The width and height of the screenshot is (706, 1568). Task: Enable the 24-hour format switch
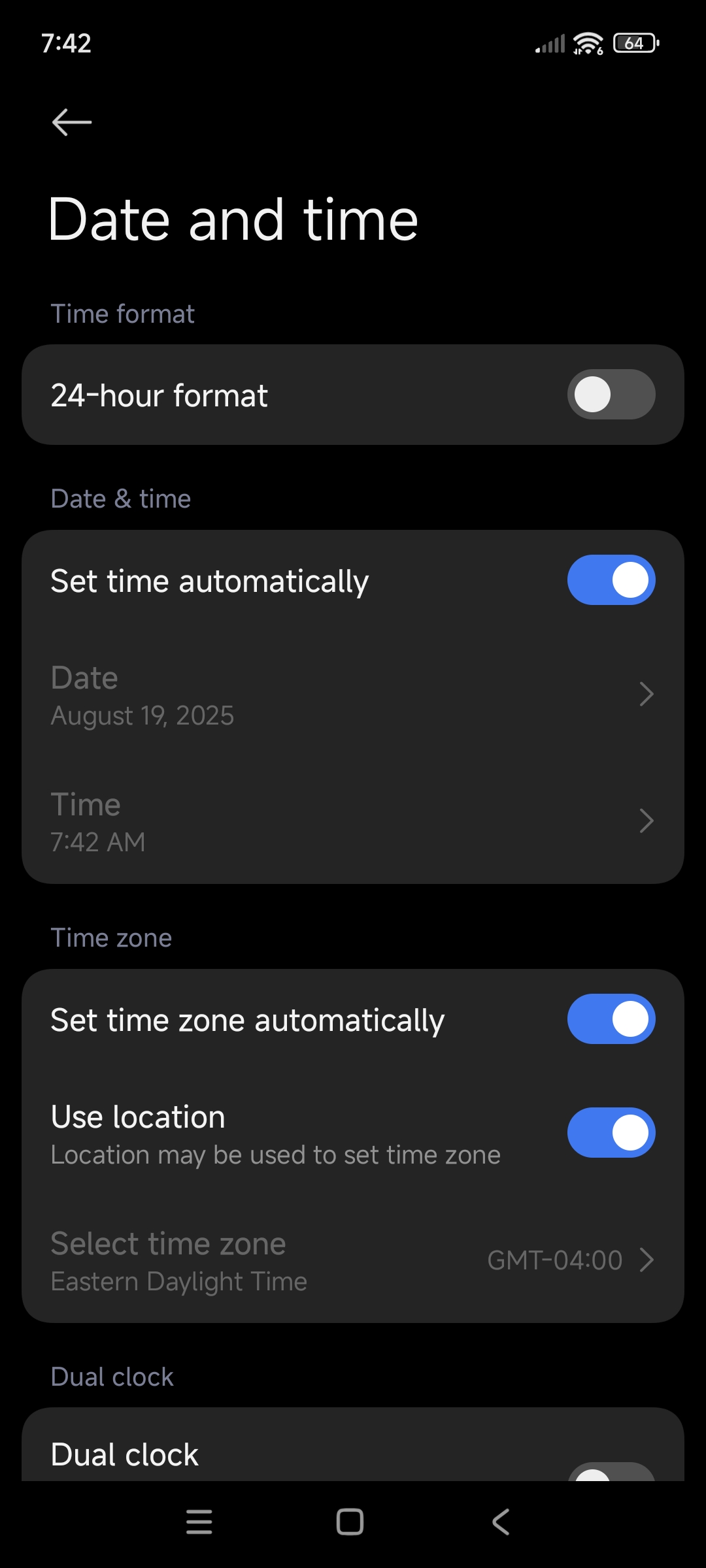click(611, 395)
